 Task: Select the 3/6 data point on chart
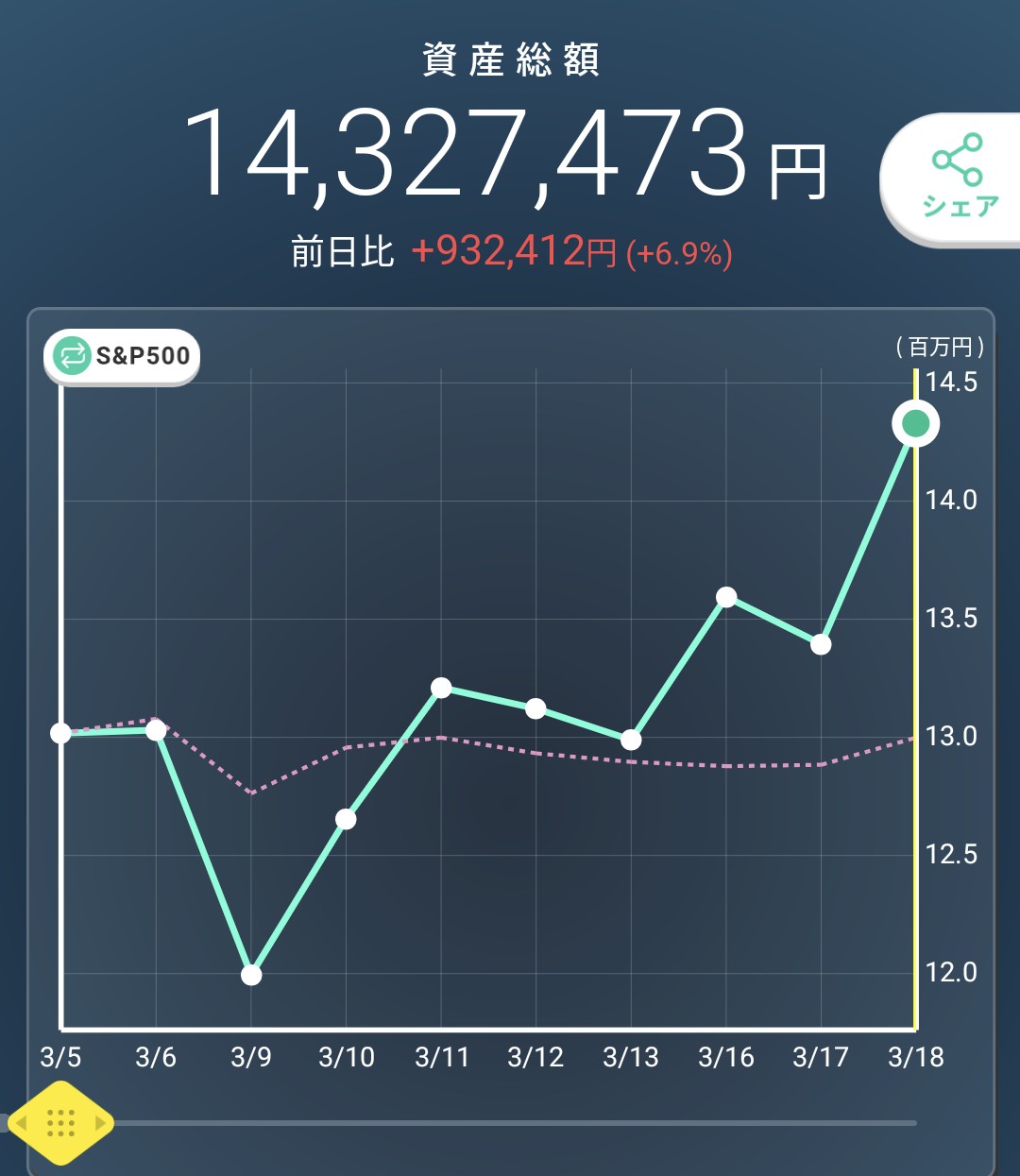point(156,730)
